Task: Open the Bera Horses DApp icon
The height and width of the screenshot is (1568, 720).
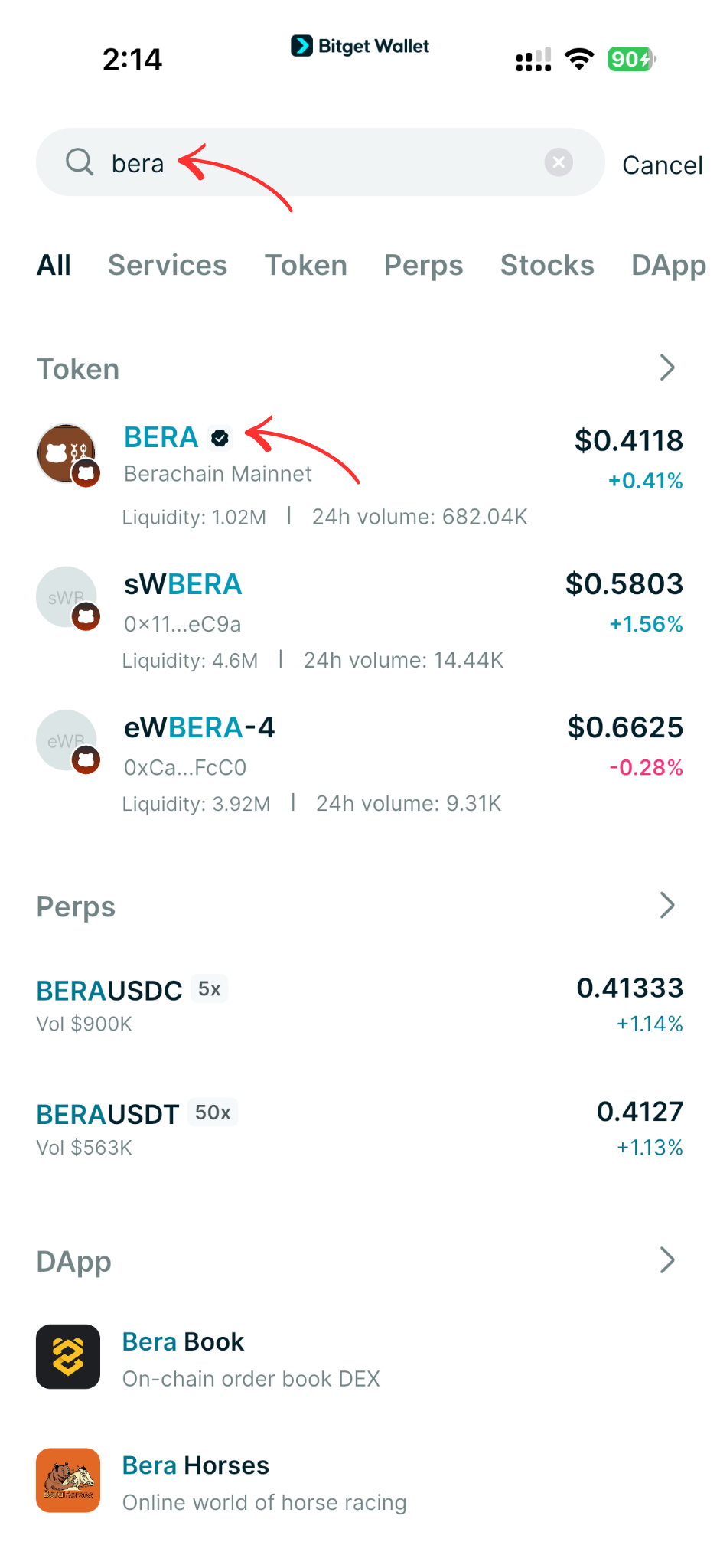Action: (x=67, y=1480)
